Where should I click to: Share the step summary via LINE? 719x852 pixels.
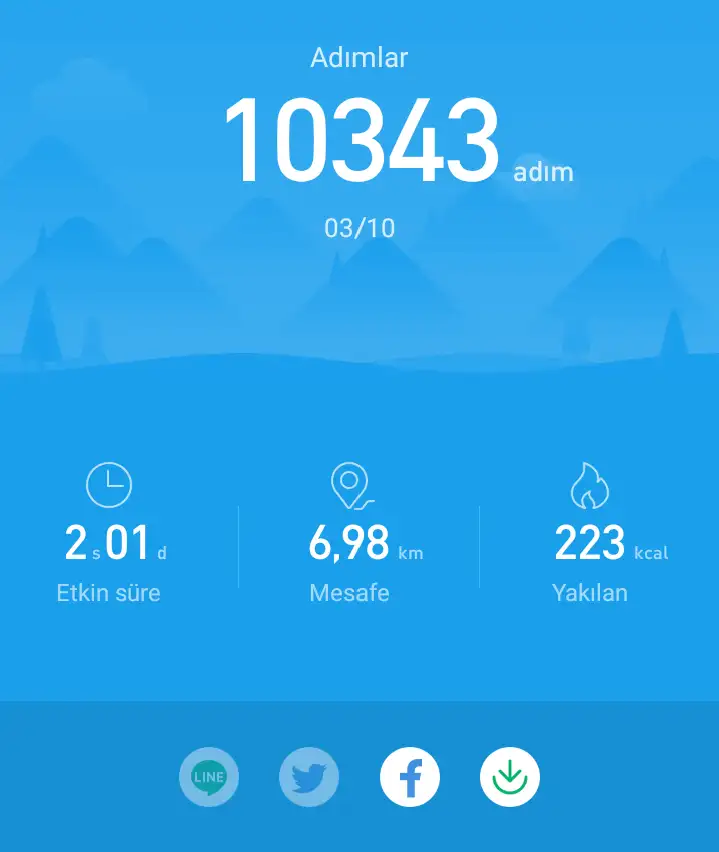coord(209,777)
